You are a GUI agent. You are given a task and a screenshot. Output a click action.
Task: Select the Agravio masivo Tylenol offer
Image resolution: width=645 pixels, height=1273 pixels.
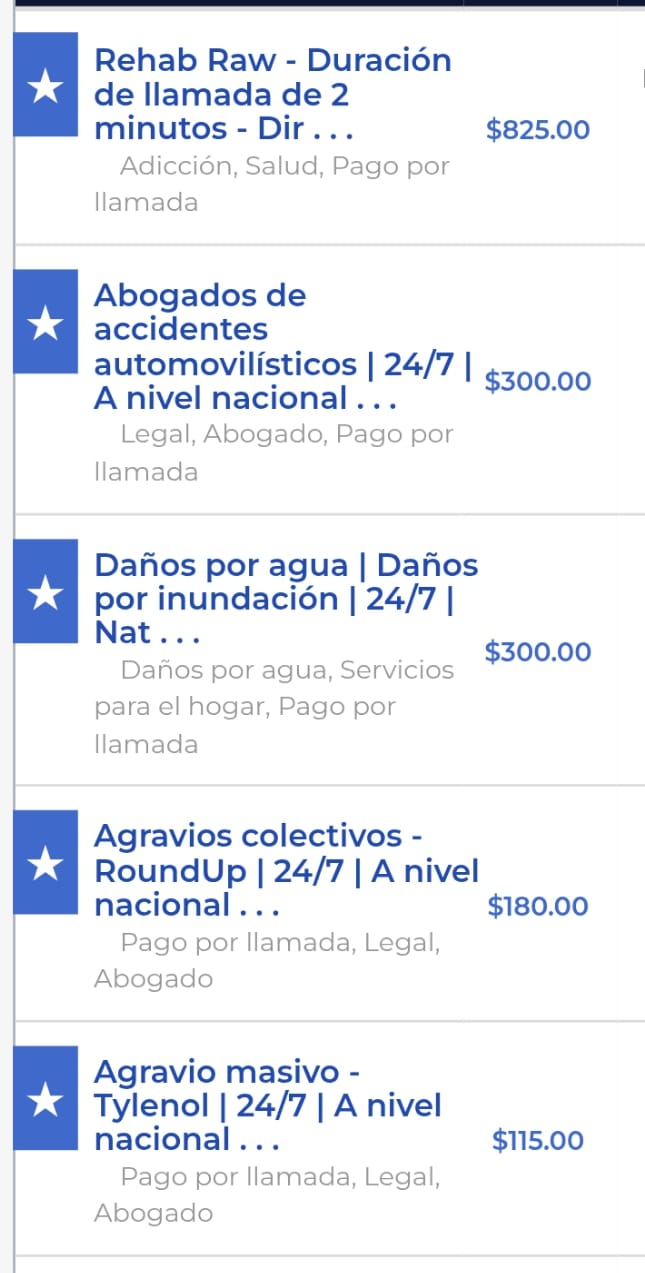[x=268, y=1105]
